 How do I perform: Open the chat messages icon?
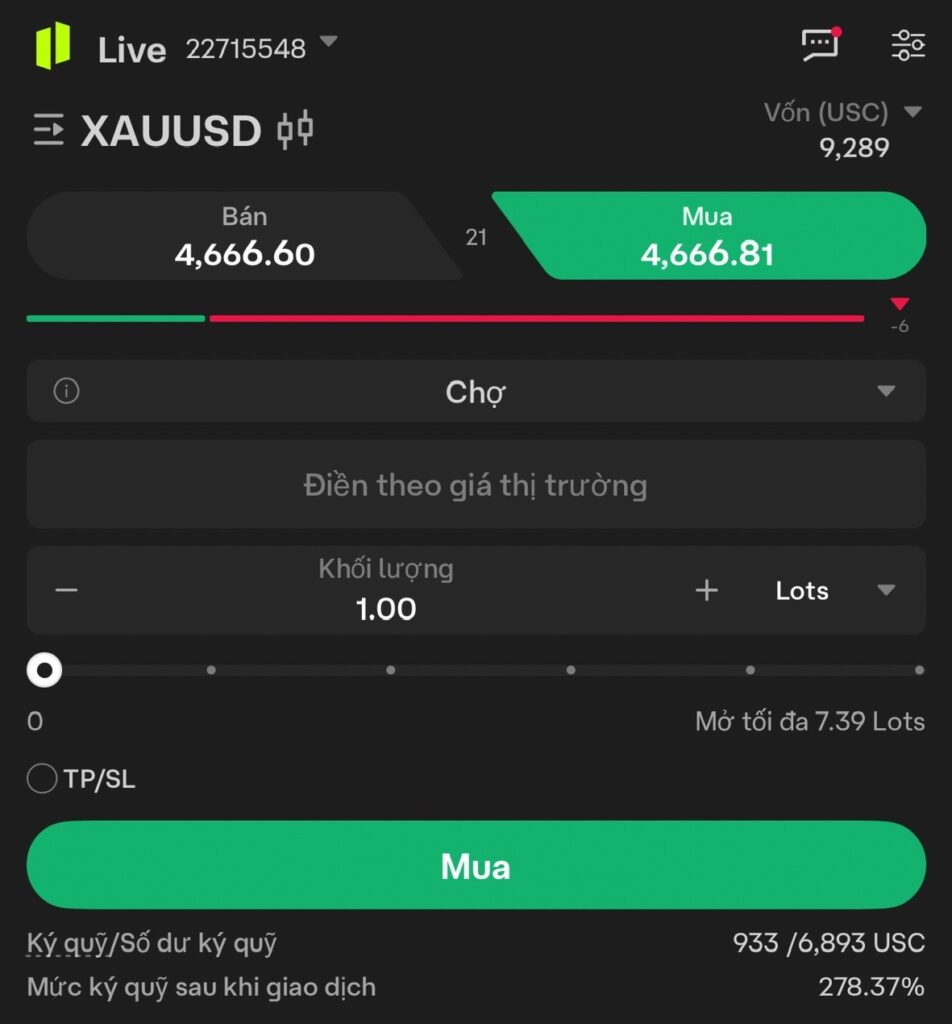[x=820, y=44]
